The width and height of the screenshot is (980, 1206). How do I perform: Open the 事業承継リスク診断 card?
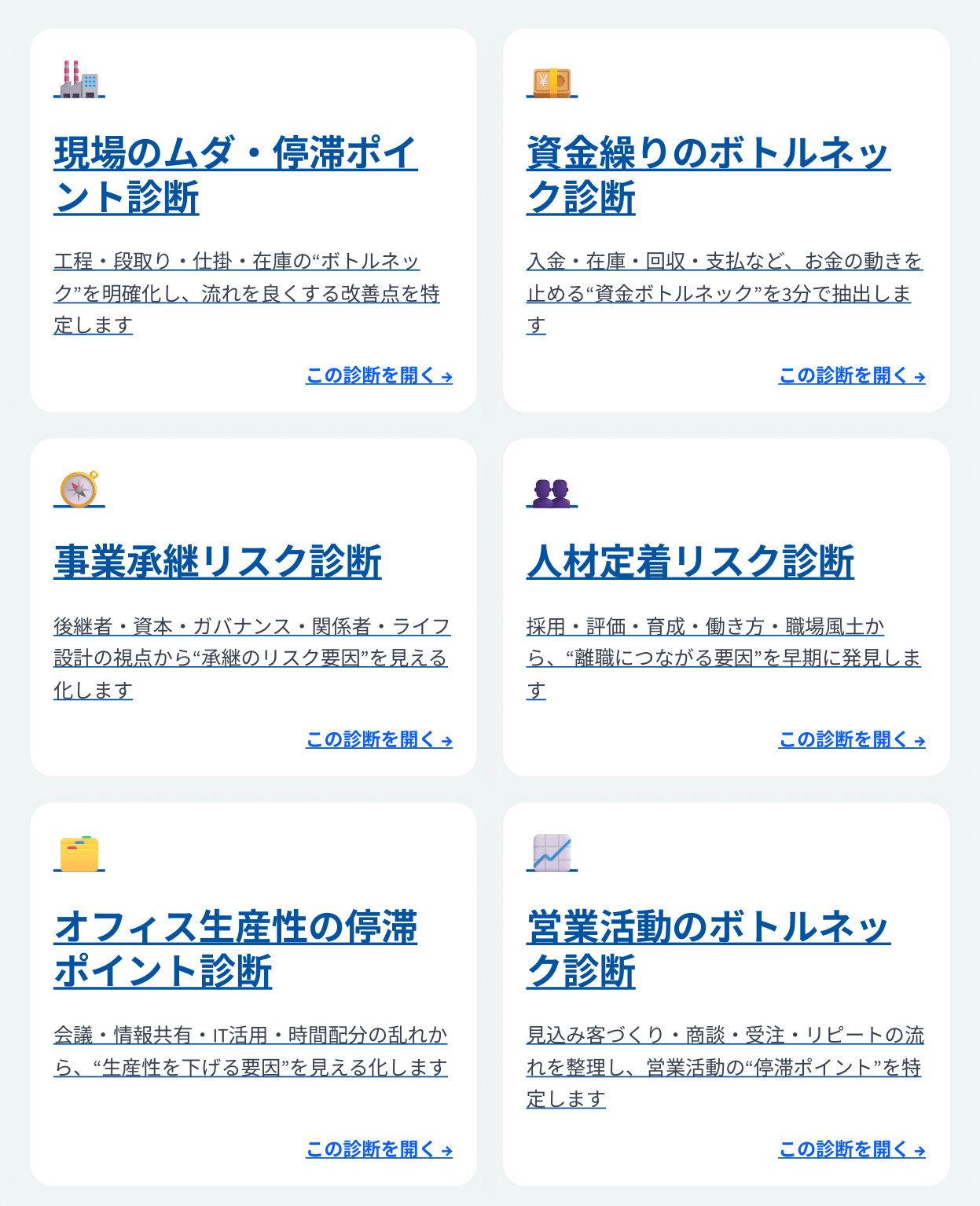click(218, 563)
